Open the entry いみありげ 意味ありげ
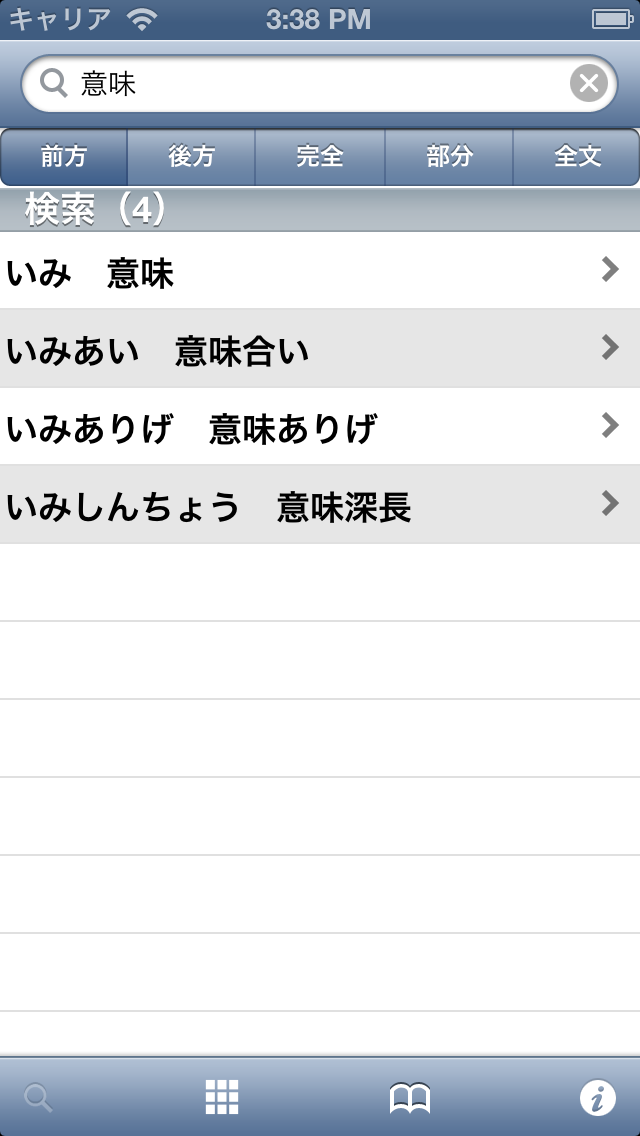Screen dimensions: 640x1136 [320, 427]
